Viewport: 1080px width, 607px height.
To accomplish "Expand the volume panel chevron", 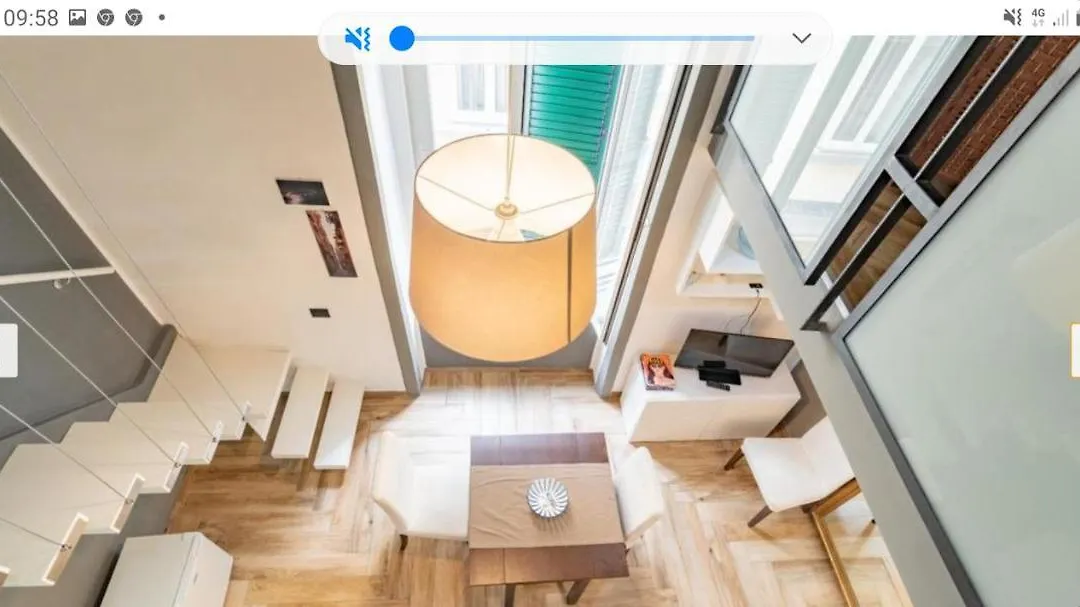I will (x=801, y=39).
